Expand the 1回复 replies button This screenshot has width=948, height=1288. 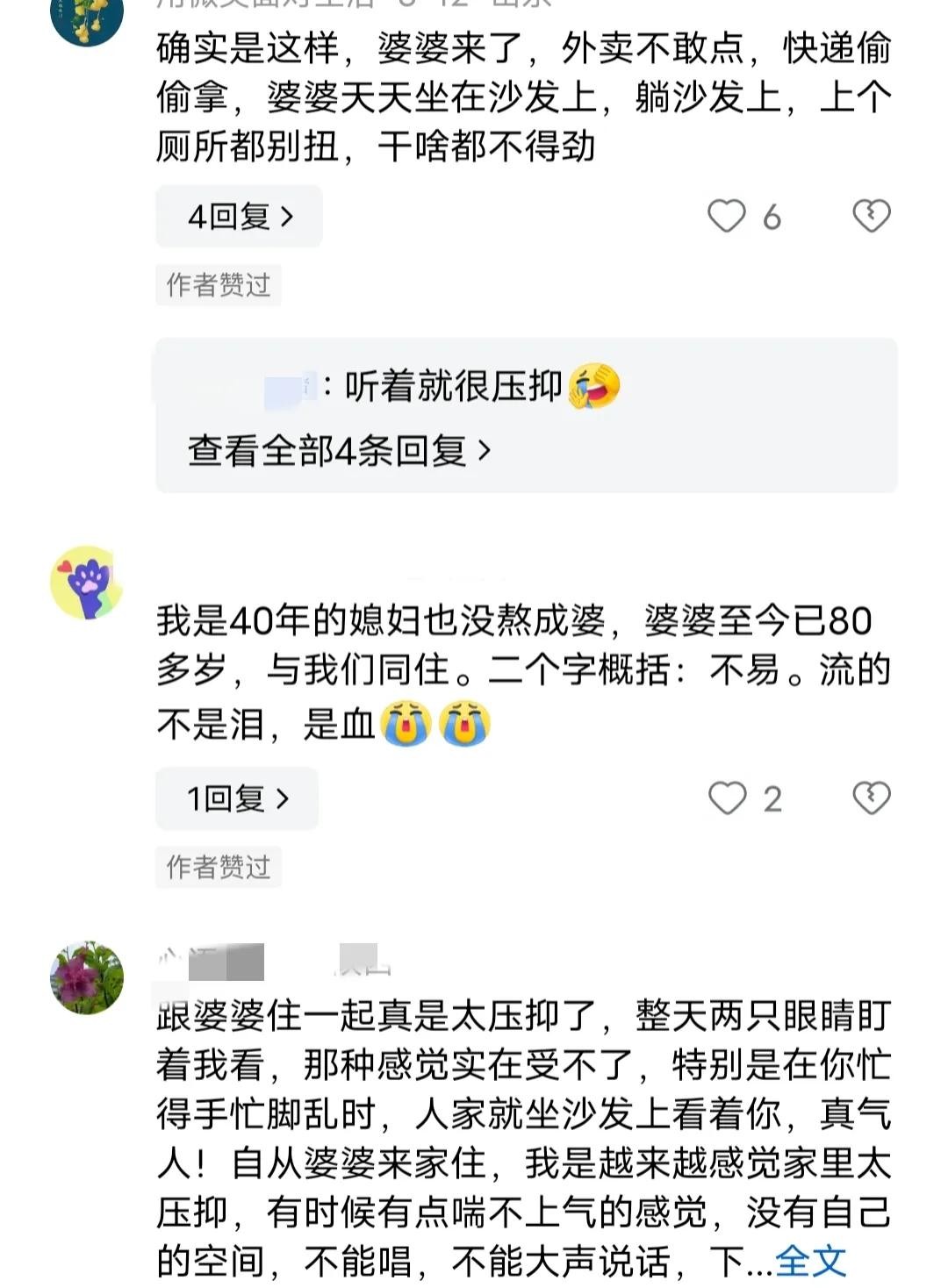point(237,798)
